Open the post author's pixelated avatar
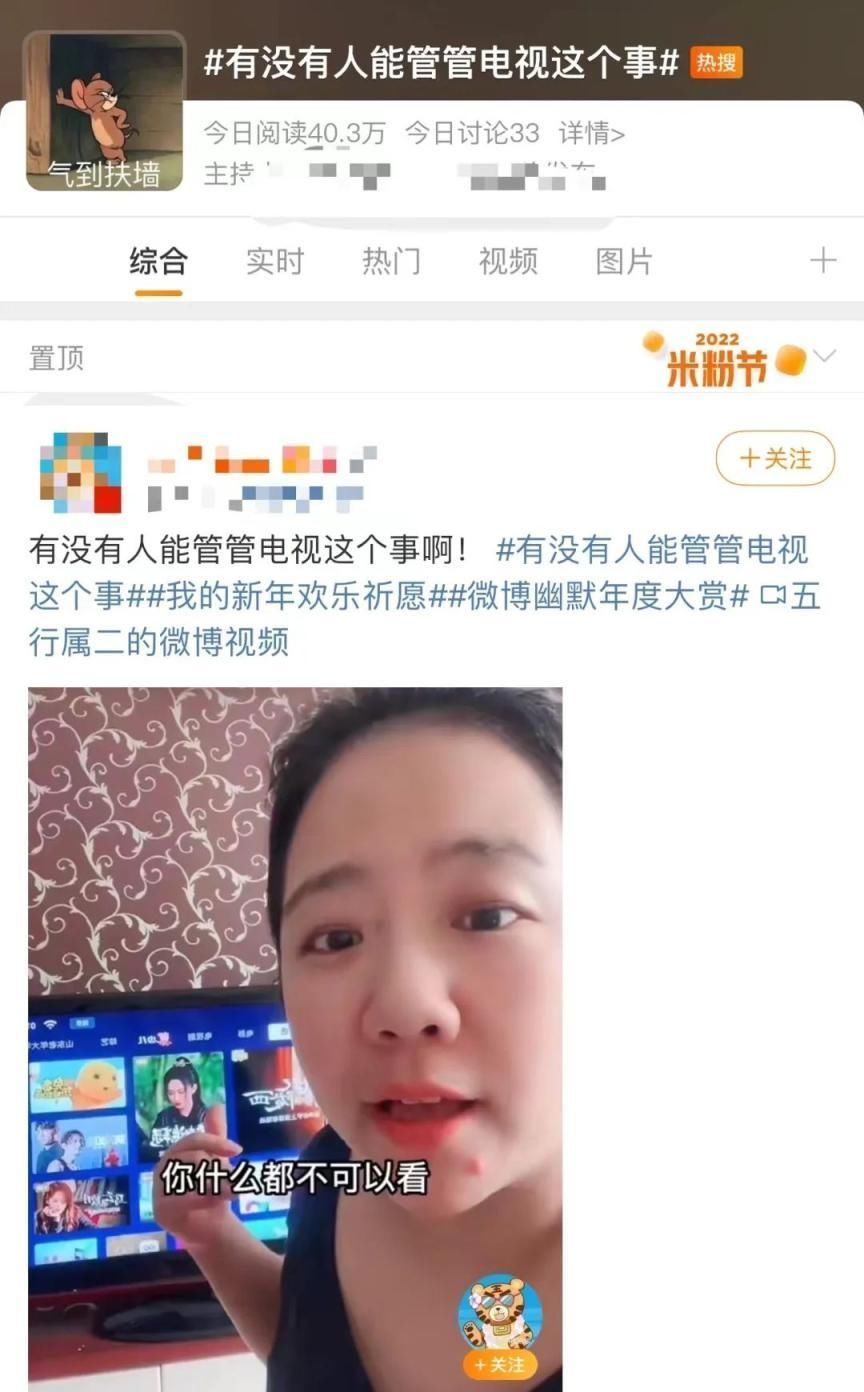The height and width of the screenshot is (1392, 864). pyautogui.click(x=80, y=472)
